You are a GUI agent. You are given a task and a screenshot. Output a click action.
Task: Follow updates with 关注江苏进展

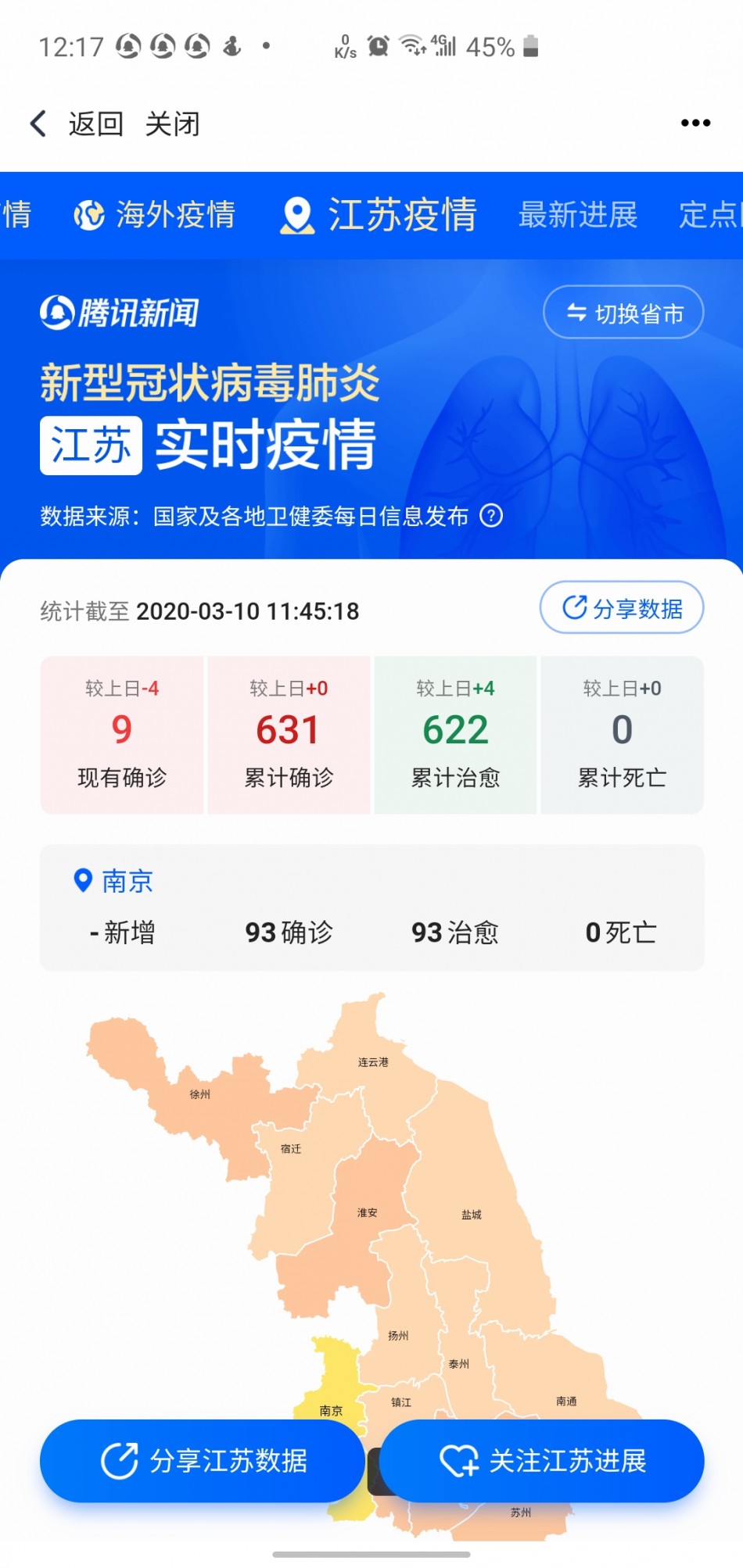(542, 1460)
